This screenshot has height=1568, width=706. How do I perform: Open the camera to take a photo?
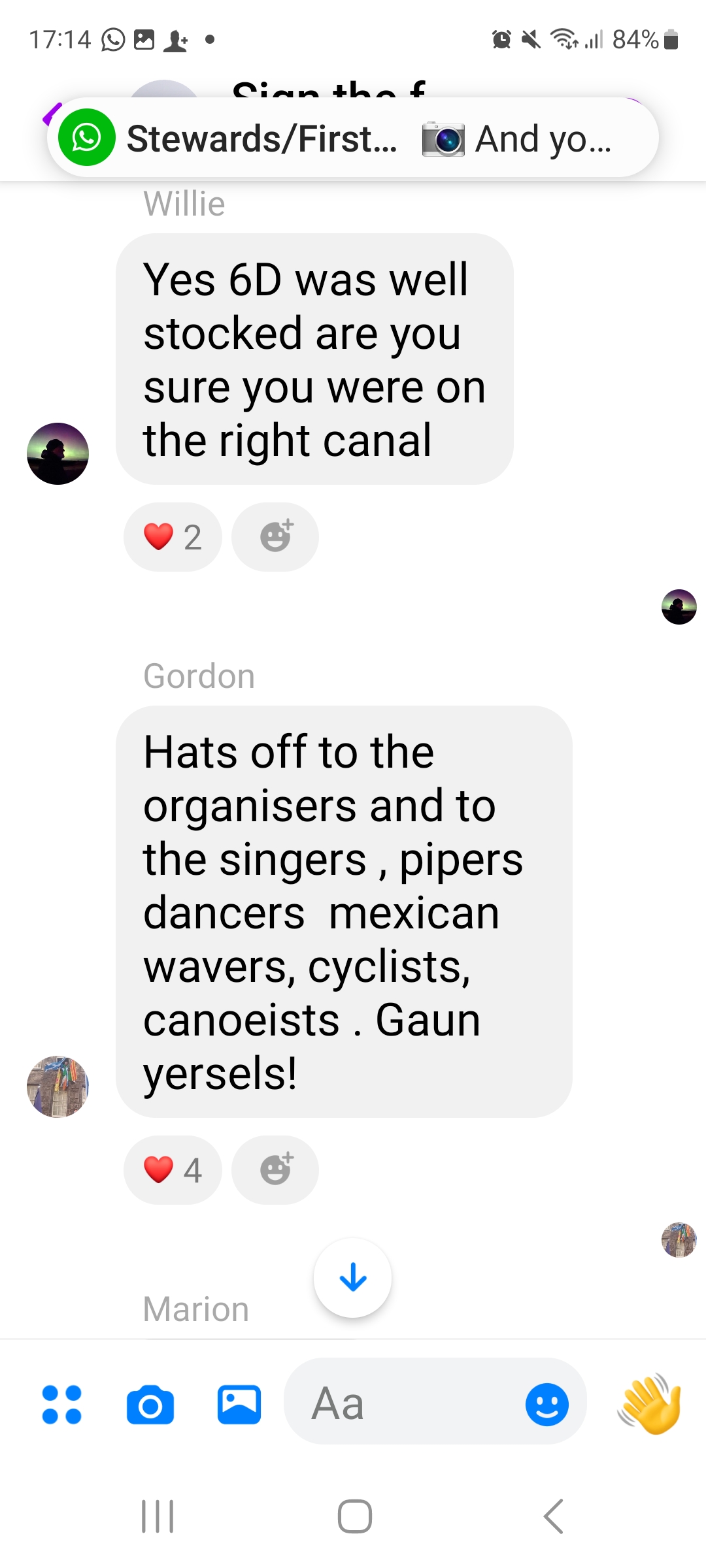(150, 1404)
